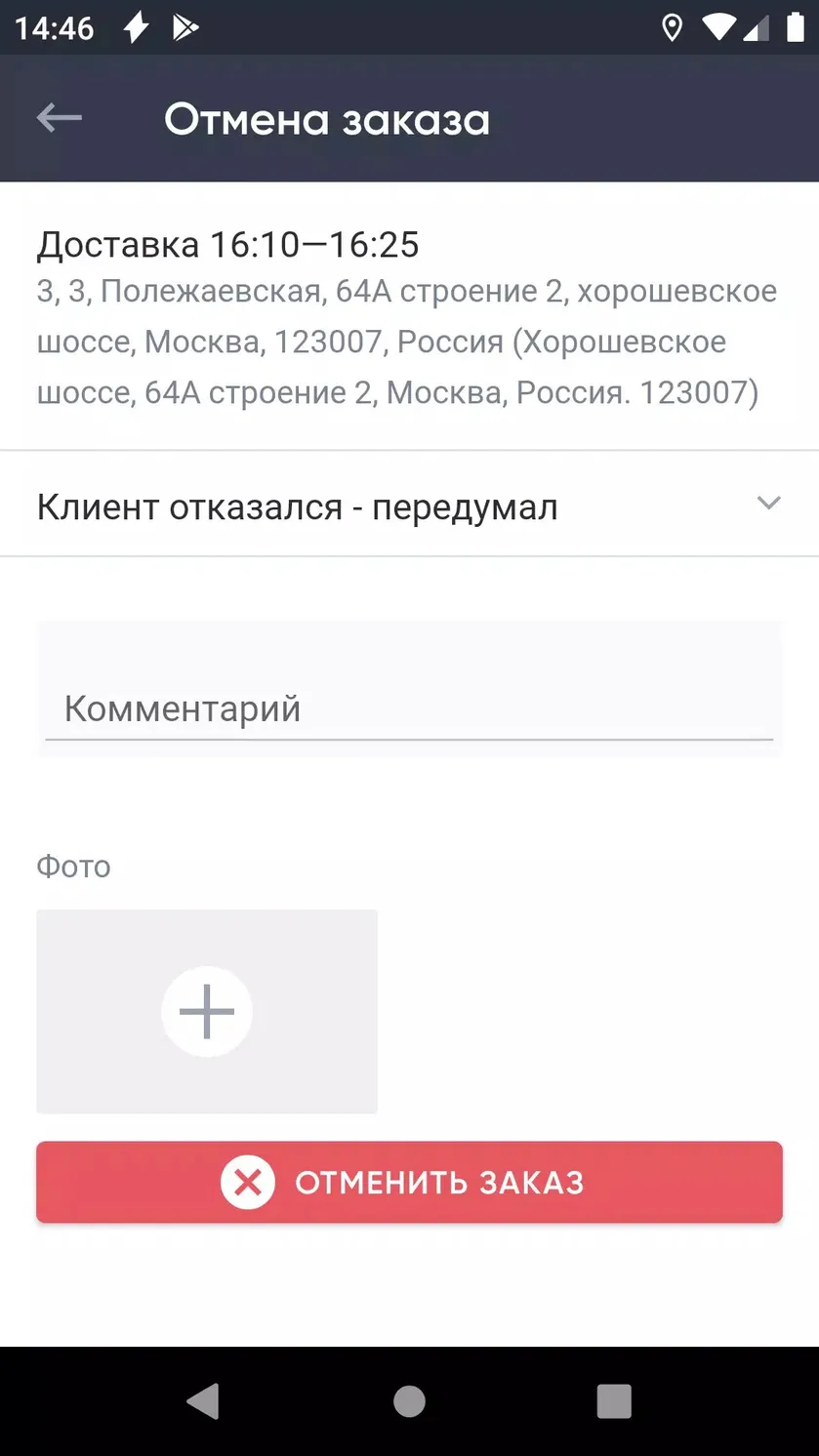Add a photo with the plus tile
This screenshot has height=1456, width=819.
click(x=207, y=1012)
